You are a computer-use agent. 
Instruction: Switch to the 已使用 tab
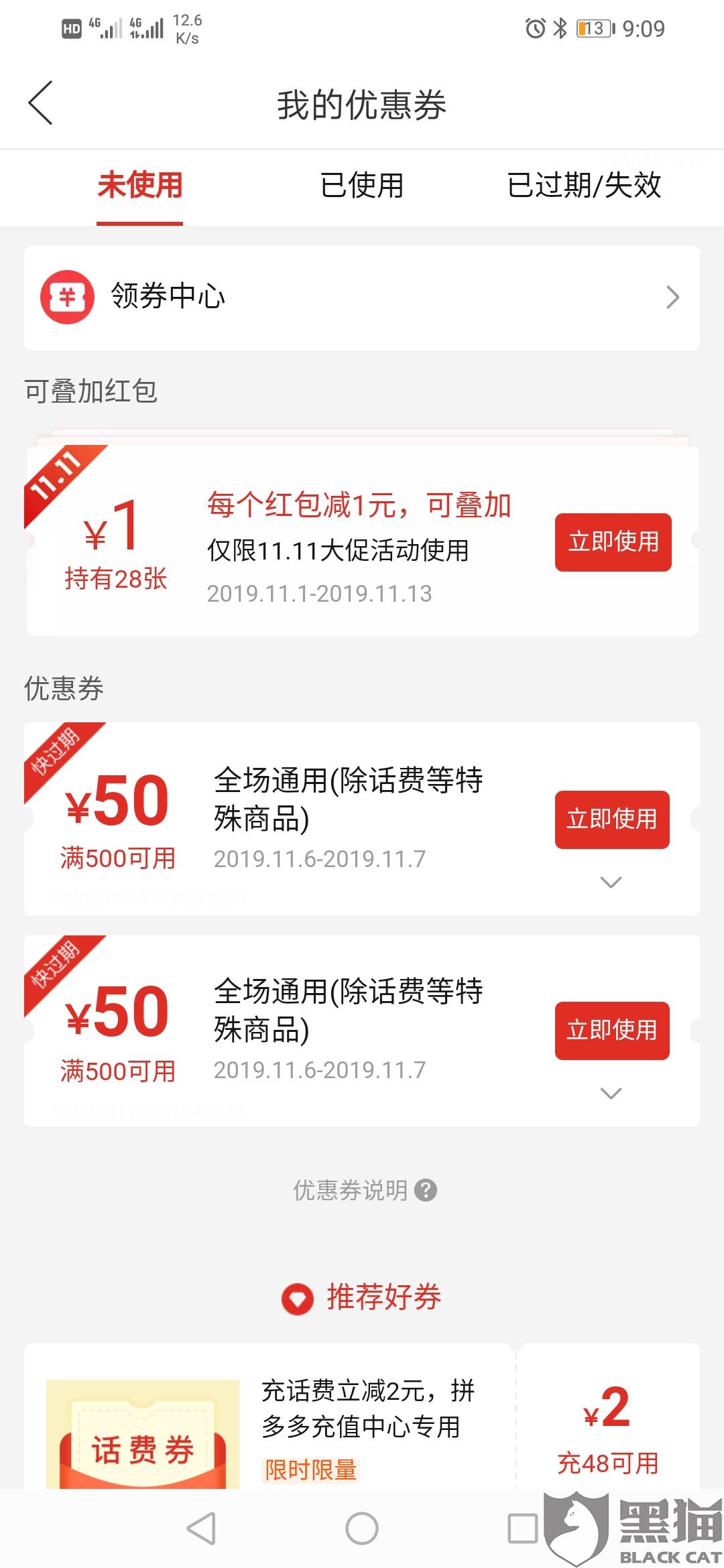361,186
